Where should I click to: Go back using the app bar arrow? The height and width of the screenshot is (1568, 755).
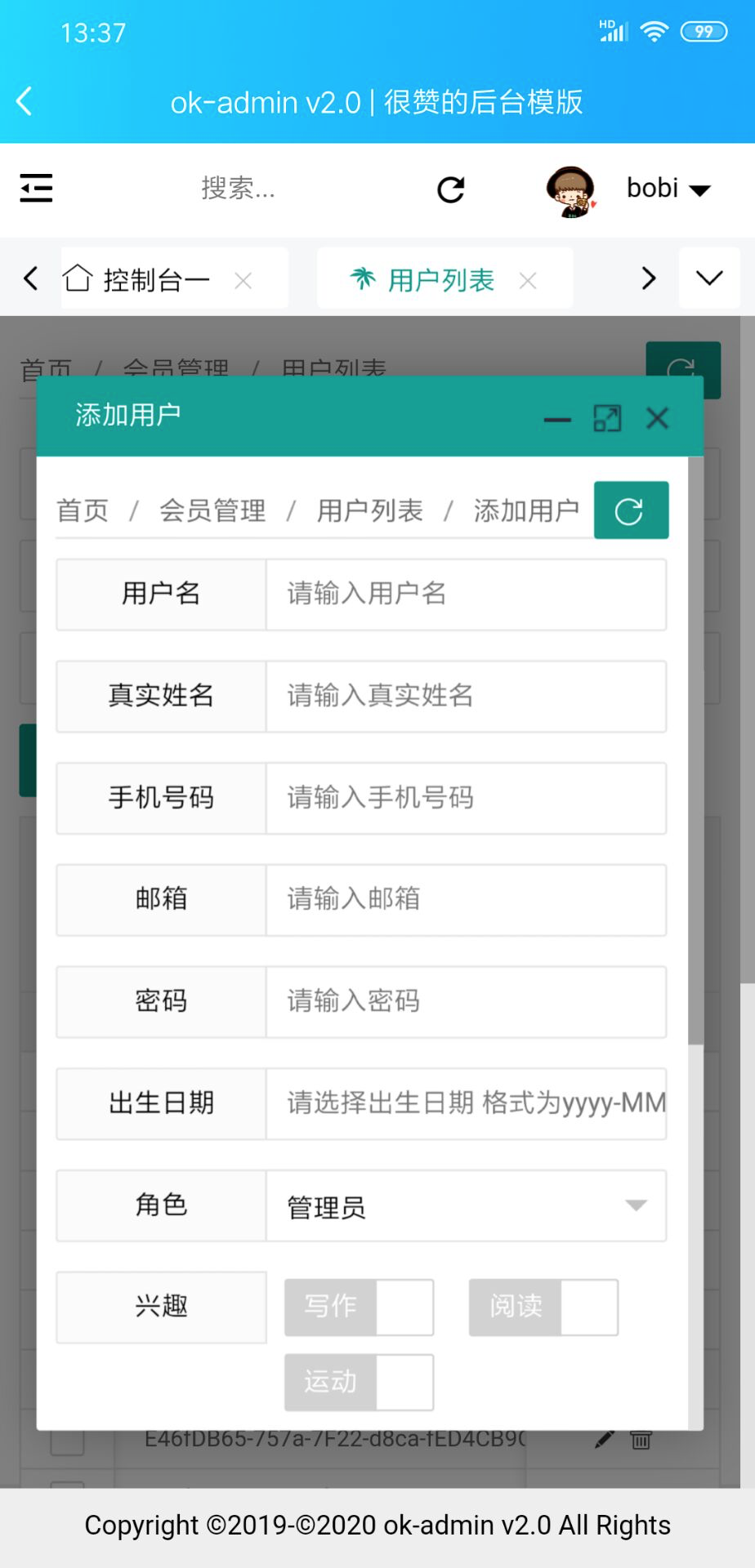tap(25, 102)
